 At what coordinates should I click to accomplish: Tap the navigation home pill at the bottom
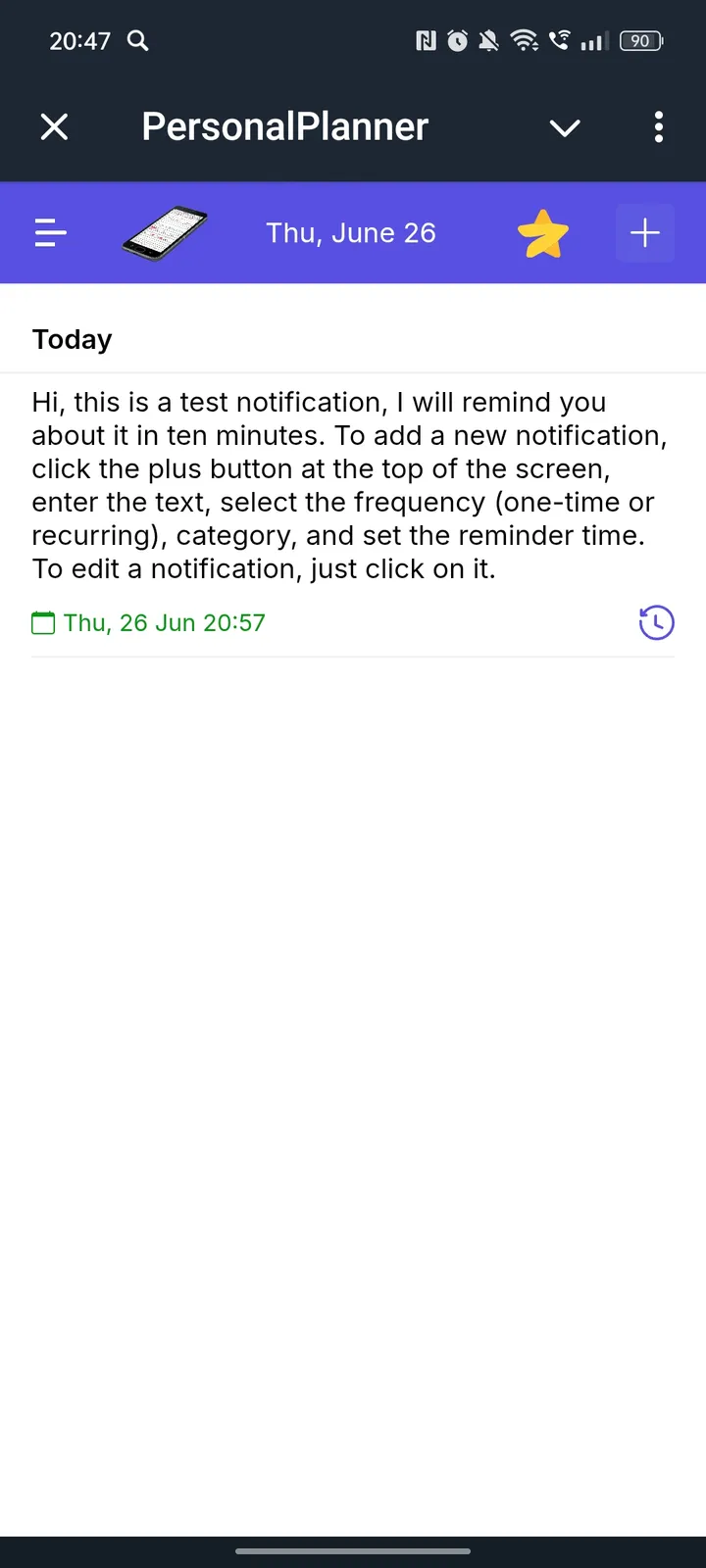coord(353,1551)
